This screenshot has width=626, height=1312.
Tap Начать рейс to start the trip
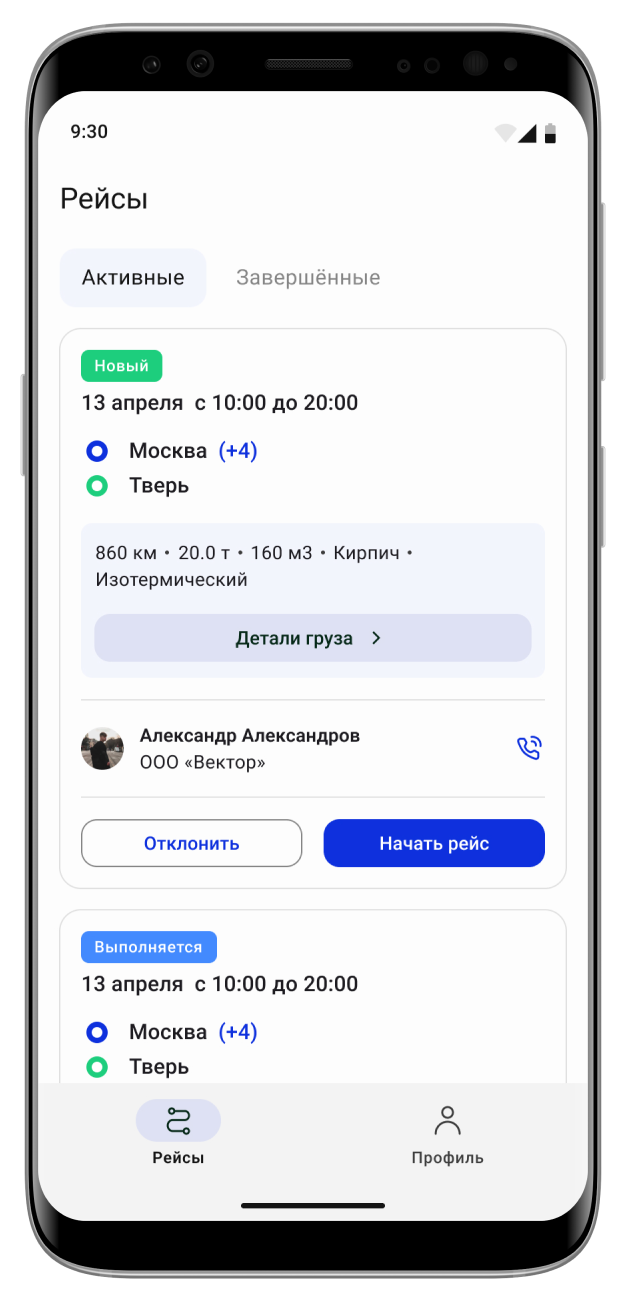(434, 843)
